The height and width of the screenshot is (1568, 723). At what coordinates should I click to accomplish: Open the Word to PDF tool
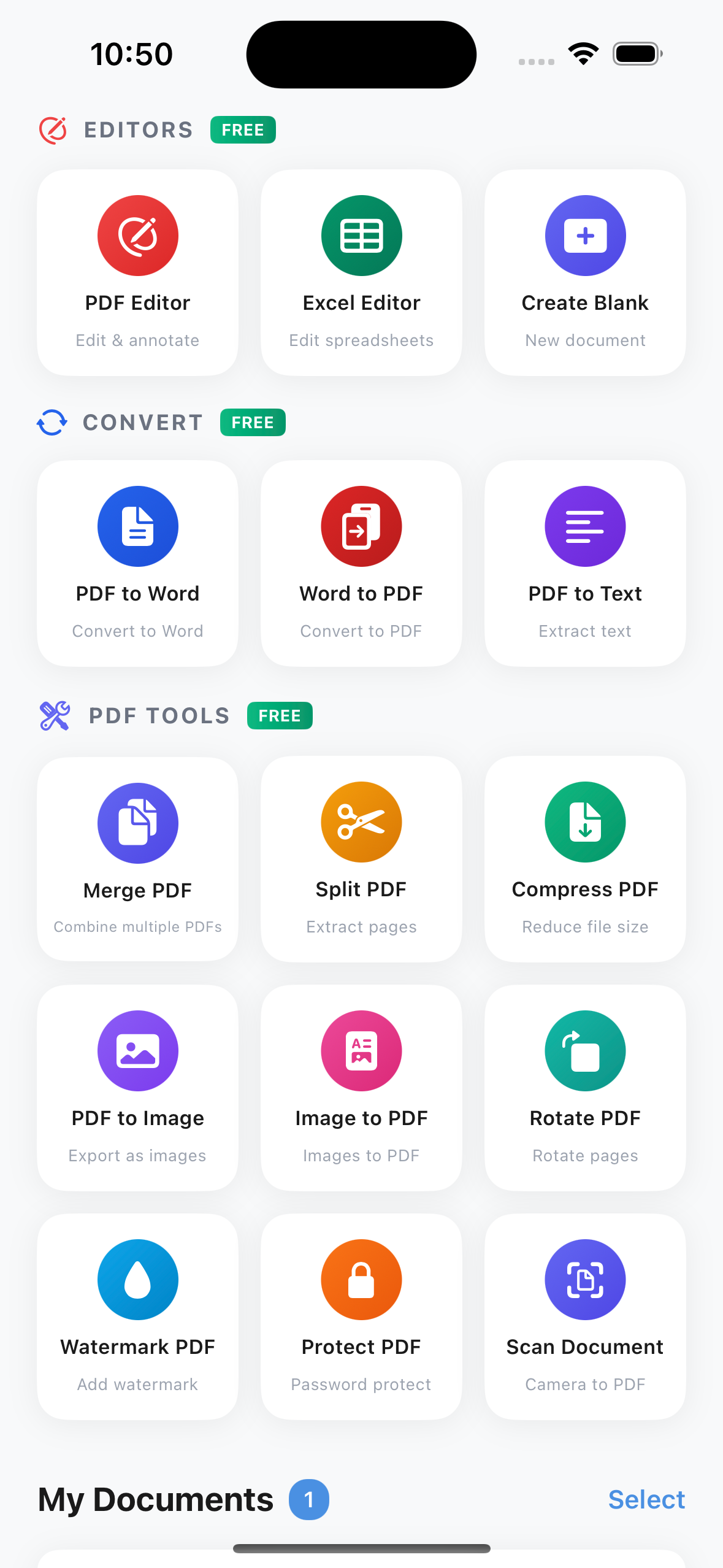tap(361, 563)
